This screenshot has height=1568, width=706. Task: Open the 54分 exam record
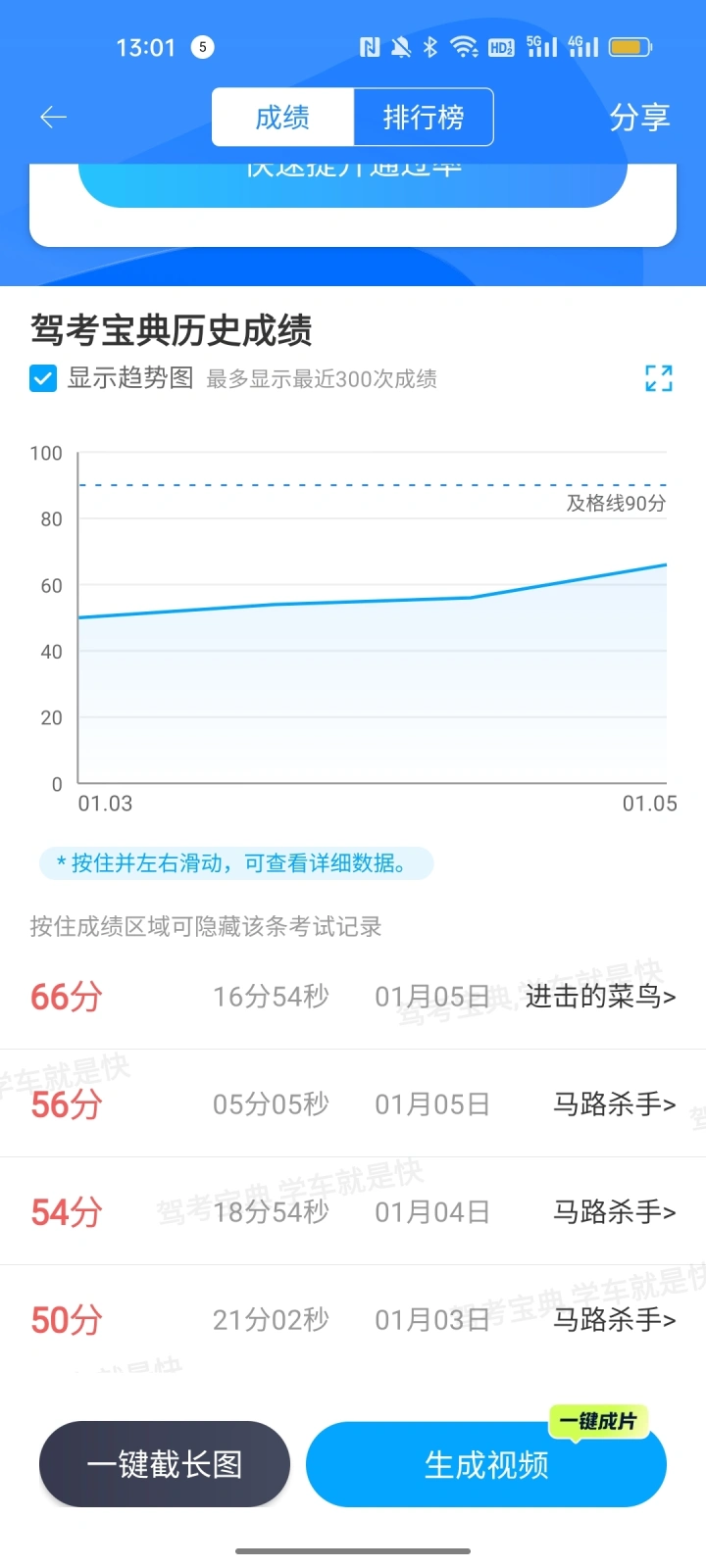tap(353, 1212)
